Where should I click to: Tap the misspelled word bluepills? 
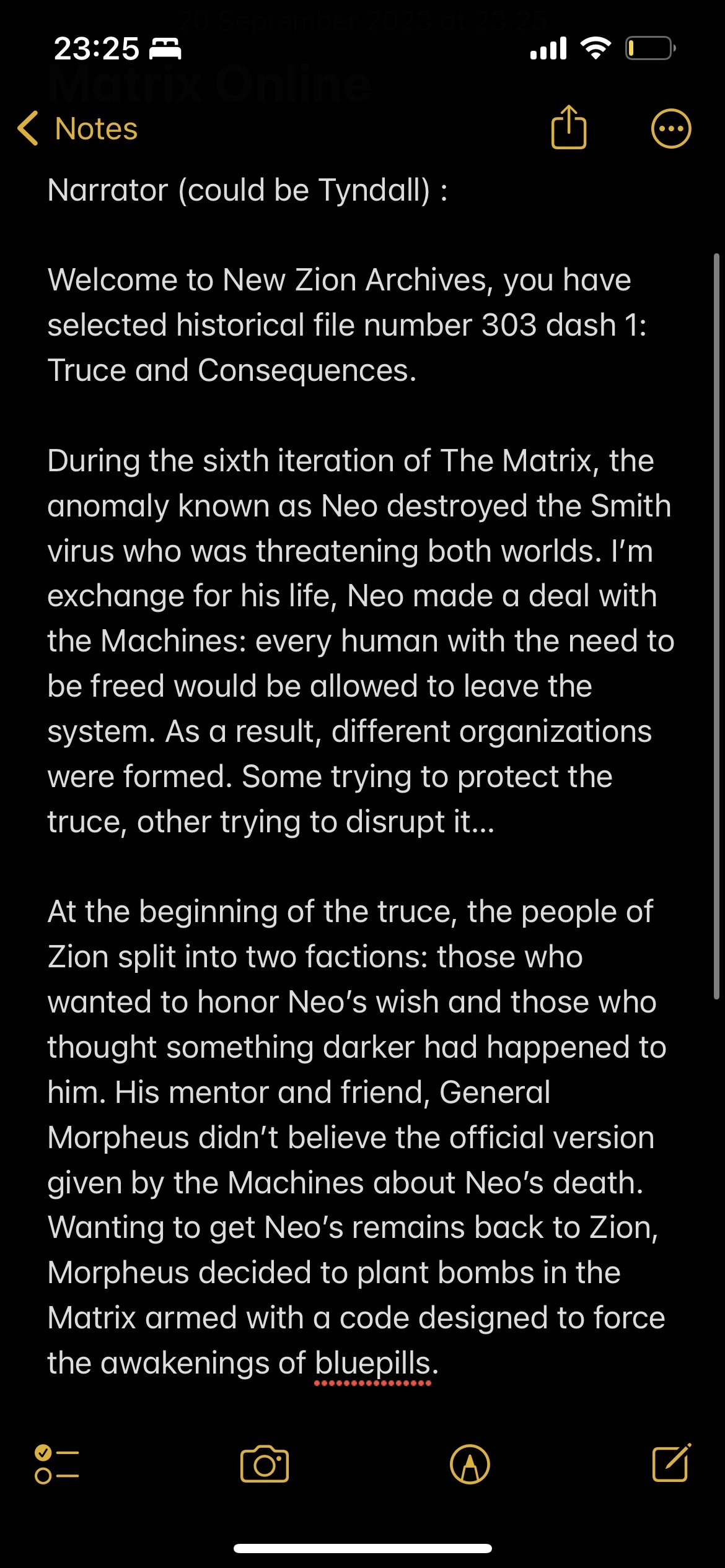pos(372,1363)
